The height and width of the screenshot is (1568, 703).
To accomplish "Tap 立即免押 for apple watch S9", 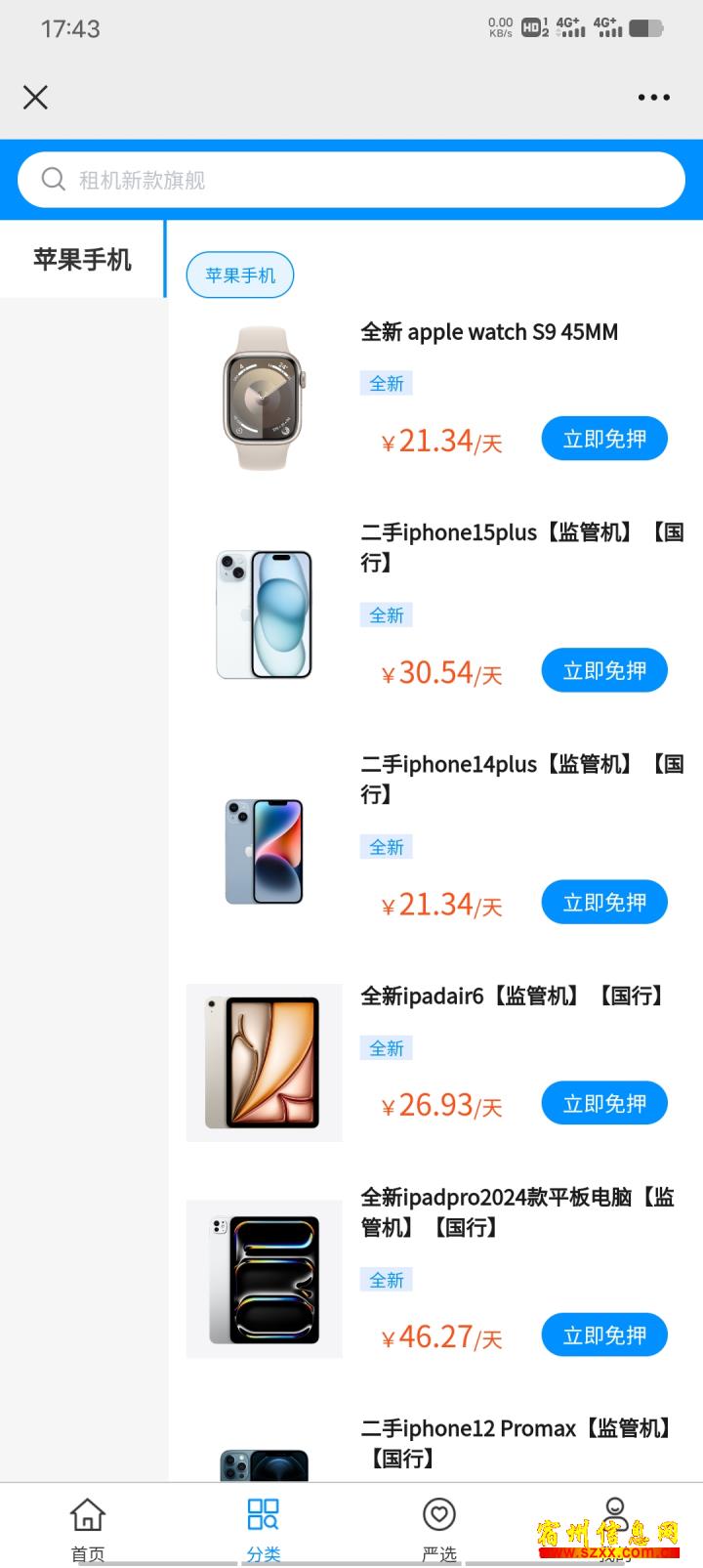I will coord(604,439).
